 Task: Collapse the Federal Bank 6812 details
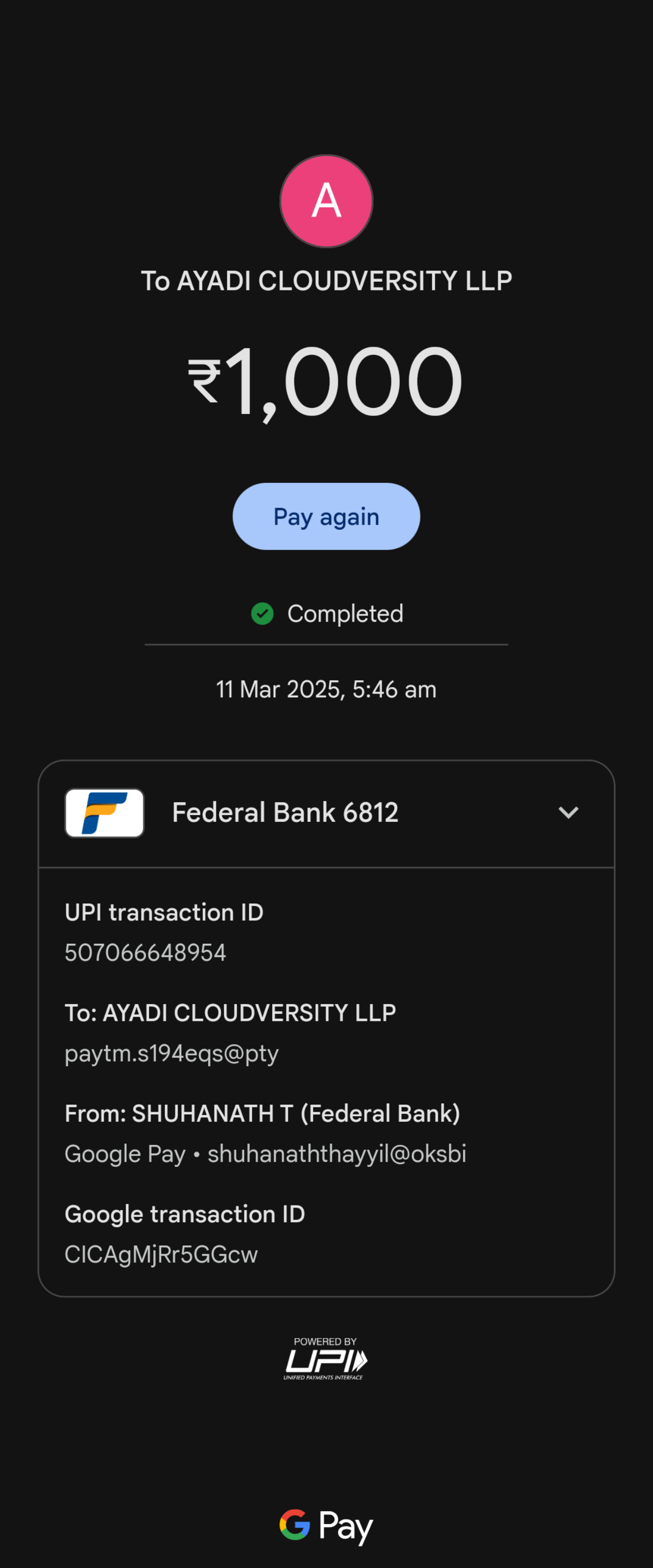[x=568, y=813]
